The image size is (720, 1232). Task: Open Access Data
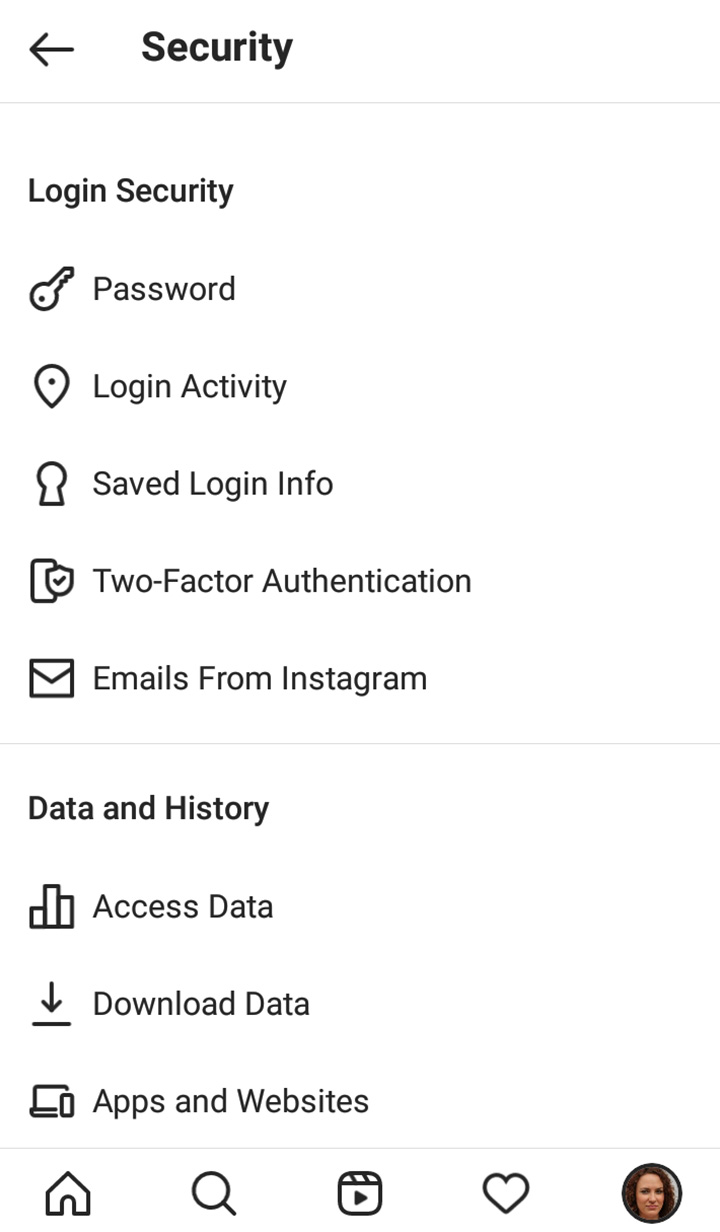tap(360, 907)
